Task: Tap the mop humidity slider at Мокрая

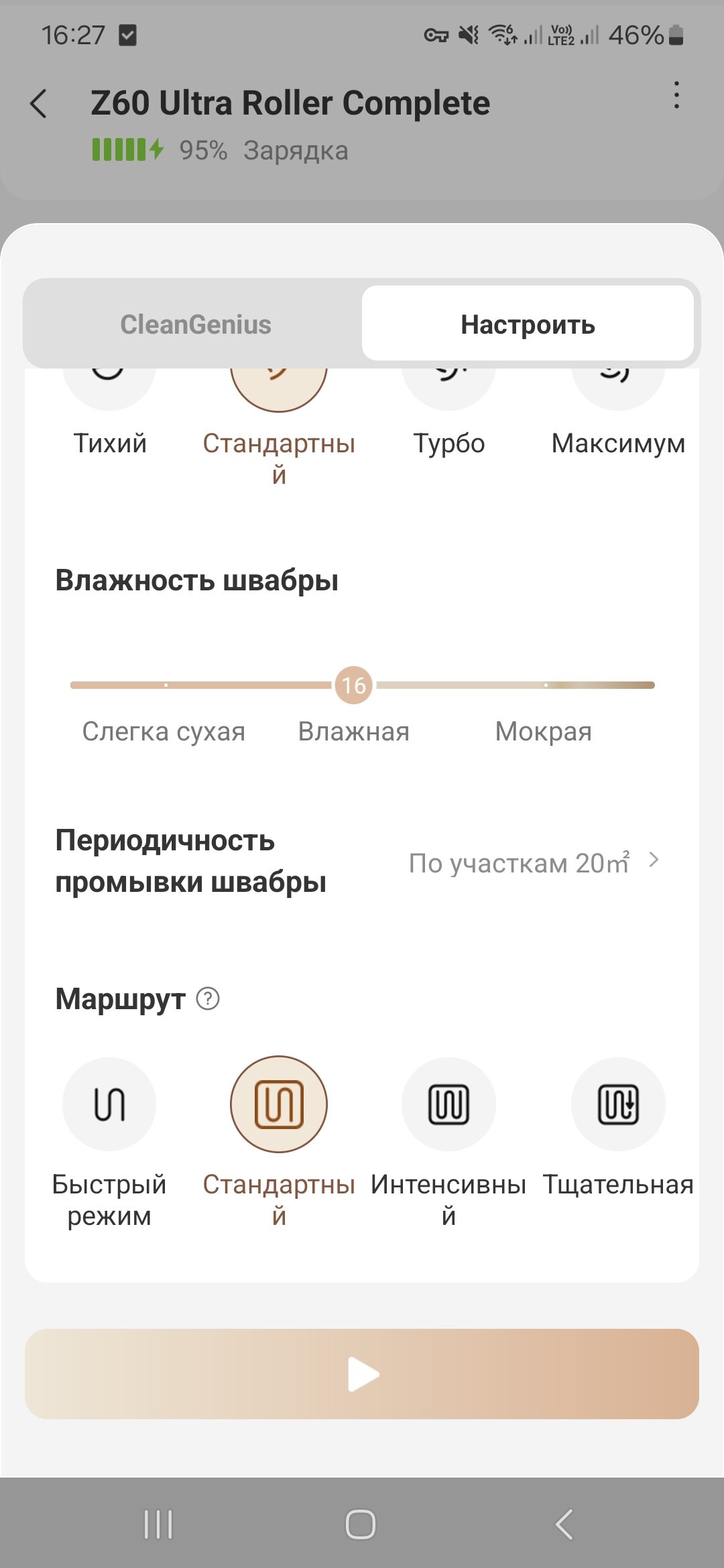Action: (546, 685)
